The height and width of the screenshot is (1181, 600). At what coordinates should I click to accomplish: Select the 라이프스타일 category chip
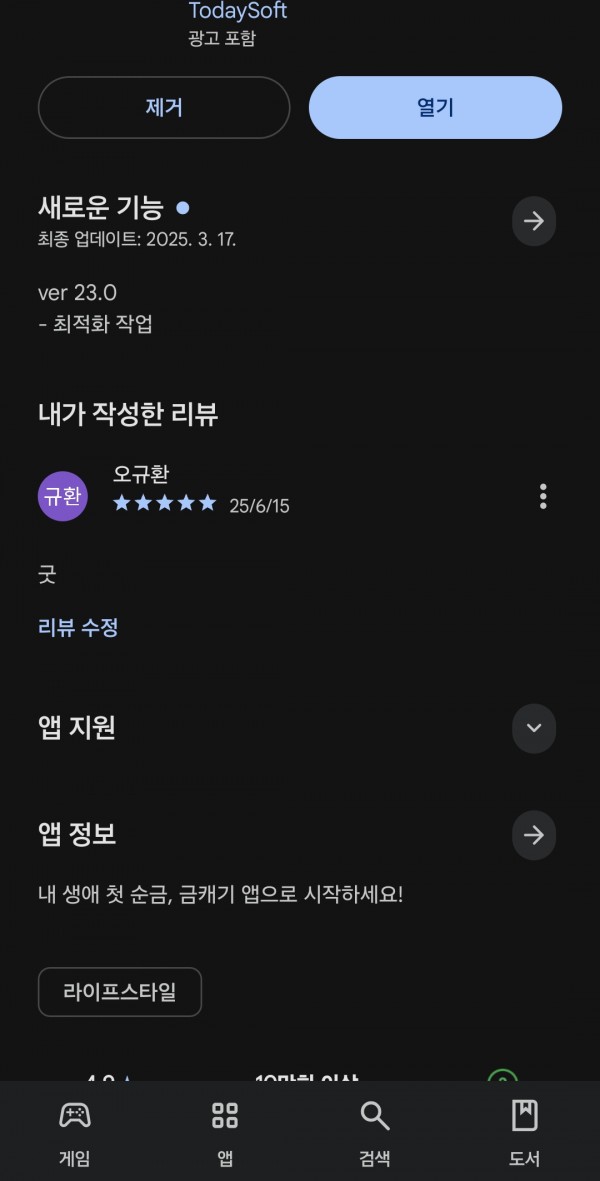[x=120, y=992]
